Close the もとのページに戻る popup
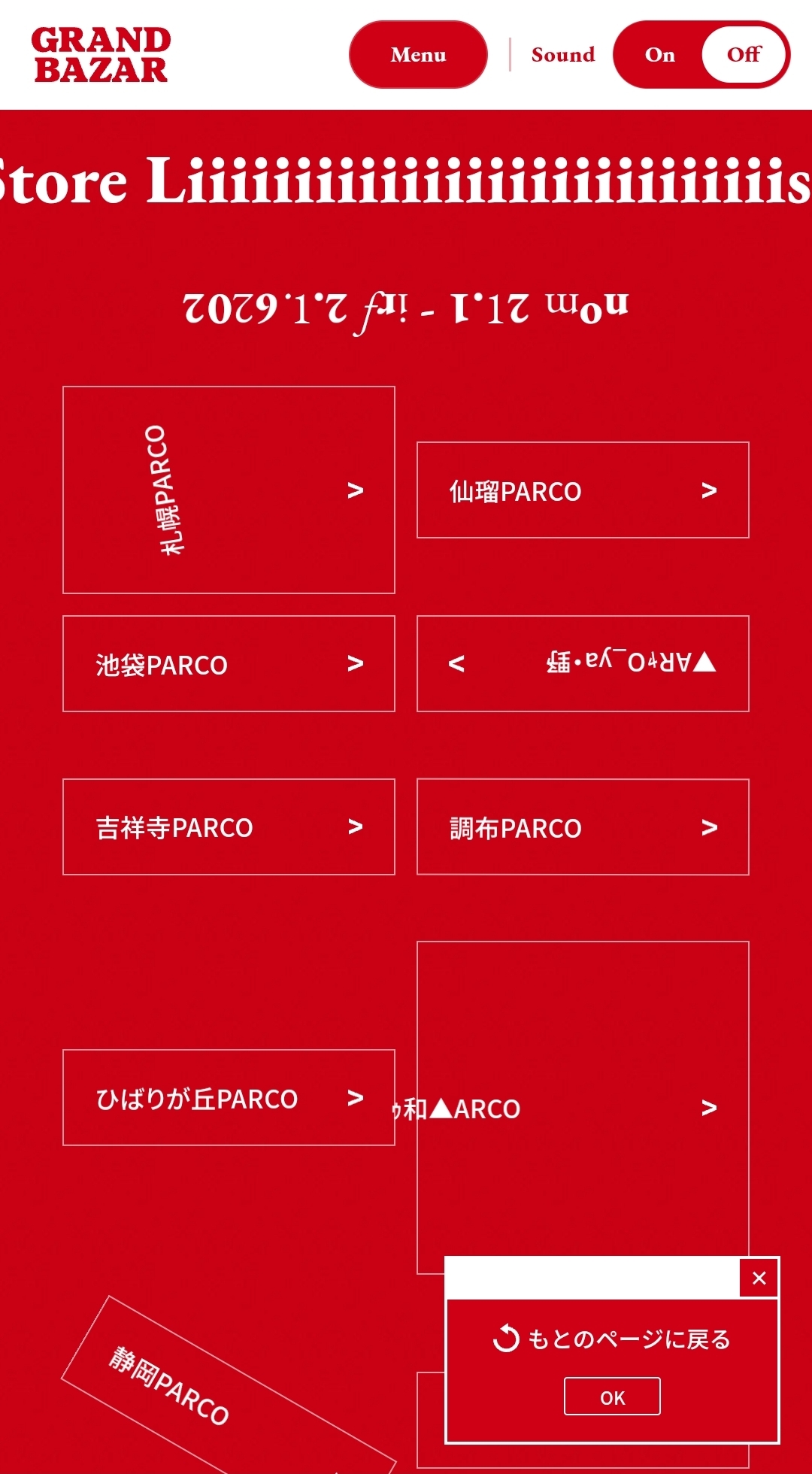812x1474 pixels. click(759, 1278)
